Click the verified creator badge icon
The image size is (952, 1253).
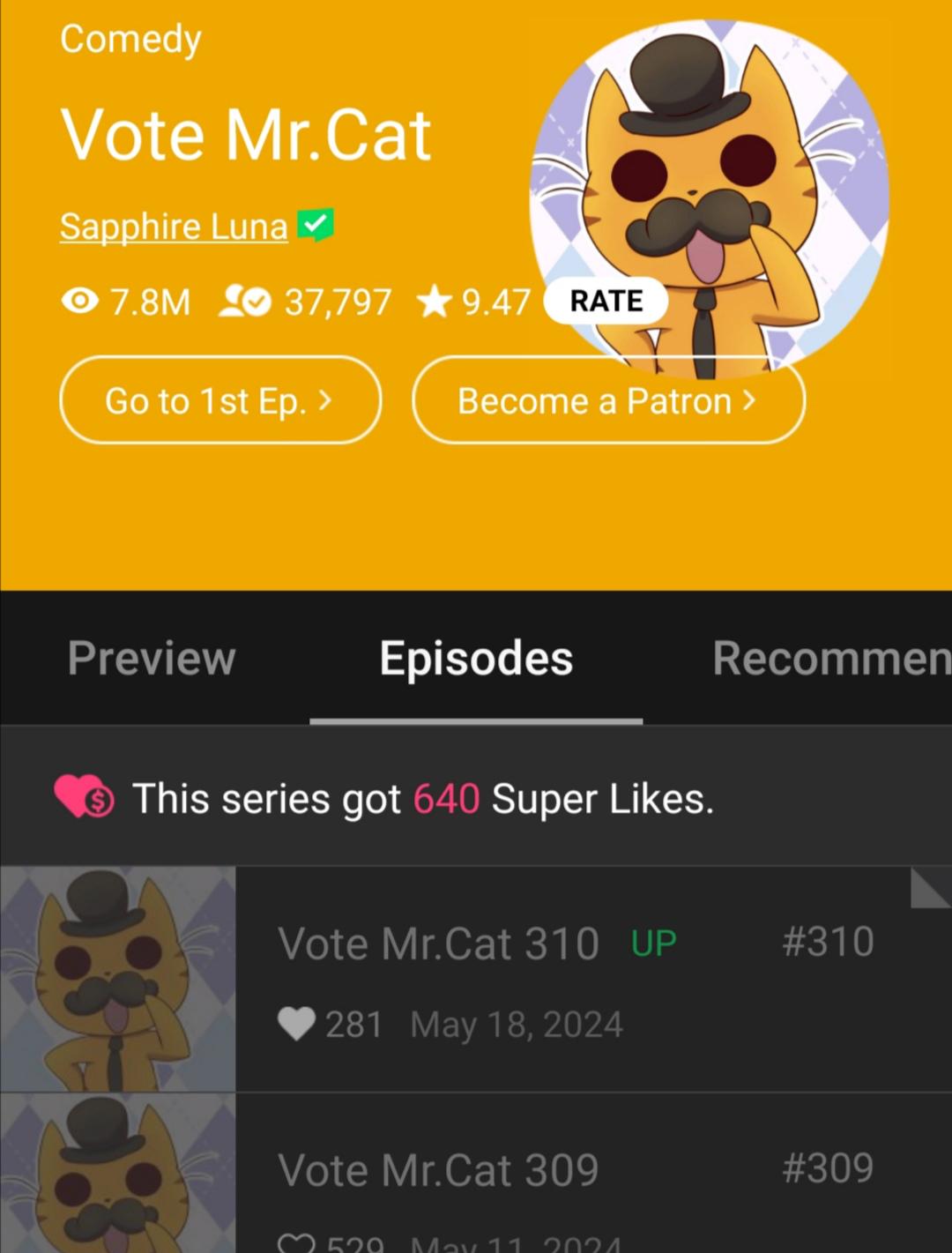pos(316,225)
